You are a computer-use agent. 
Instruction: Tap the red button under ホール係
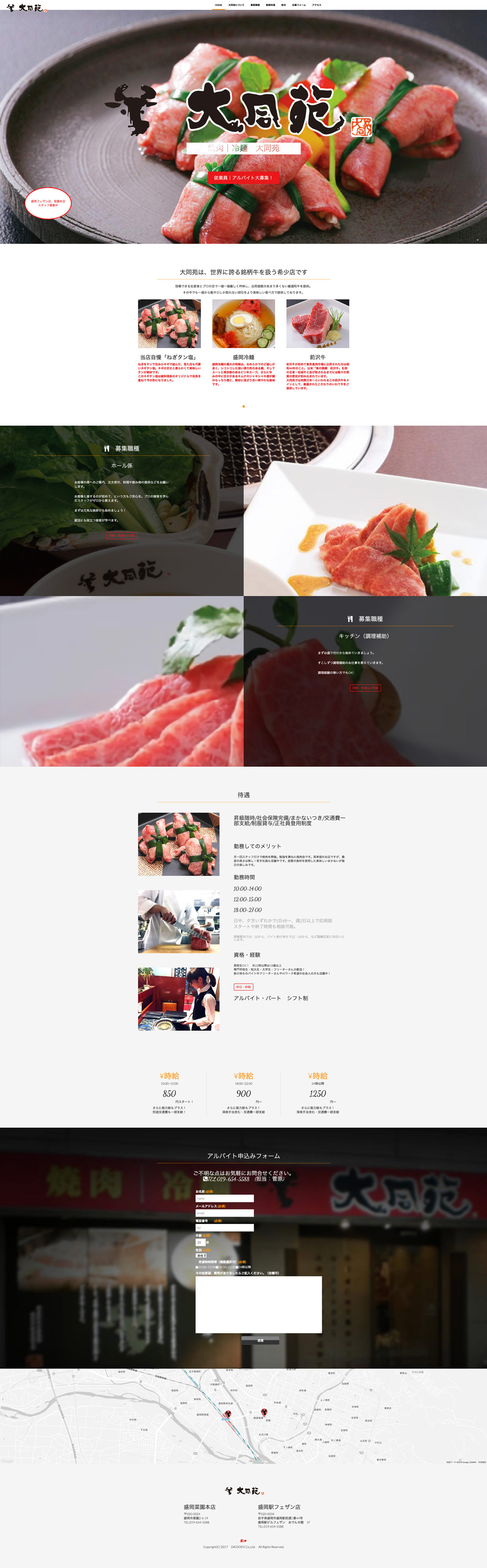click(122, 536)
